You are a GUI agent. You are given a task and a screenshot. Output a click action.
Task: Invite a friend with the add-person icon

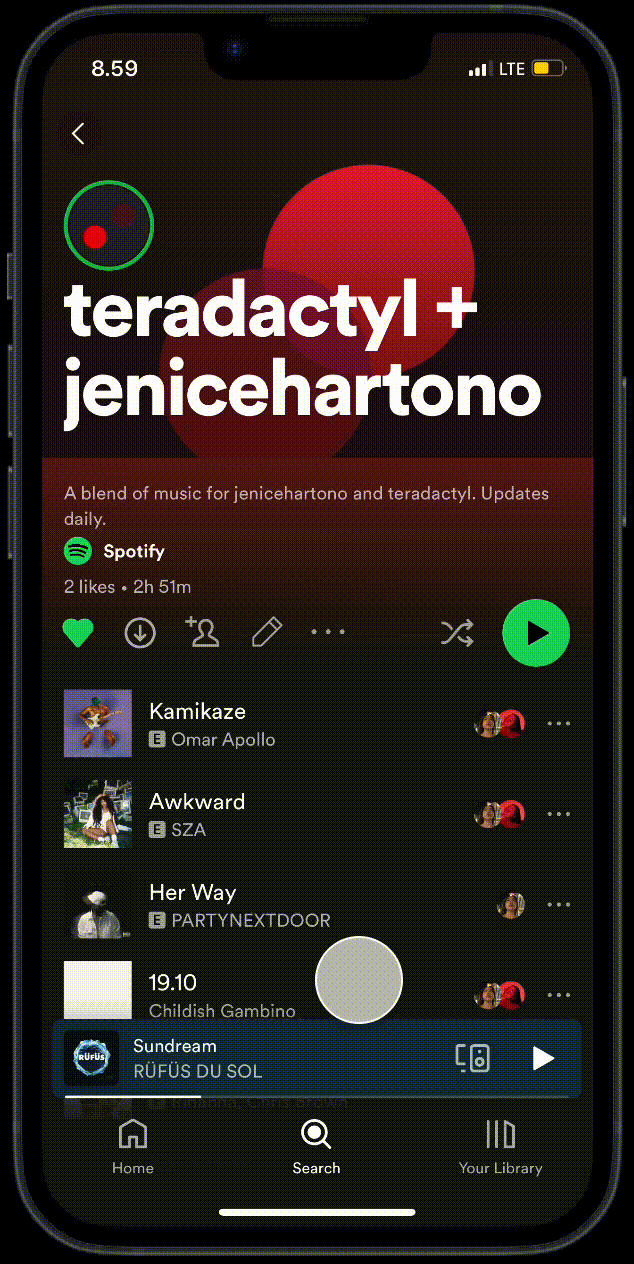click(x=203, y=632)
